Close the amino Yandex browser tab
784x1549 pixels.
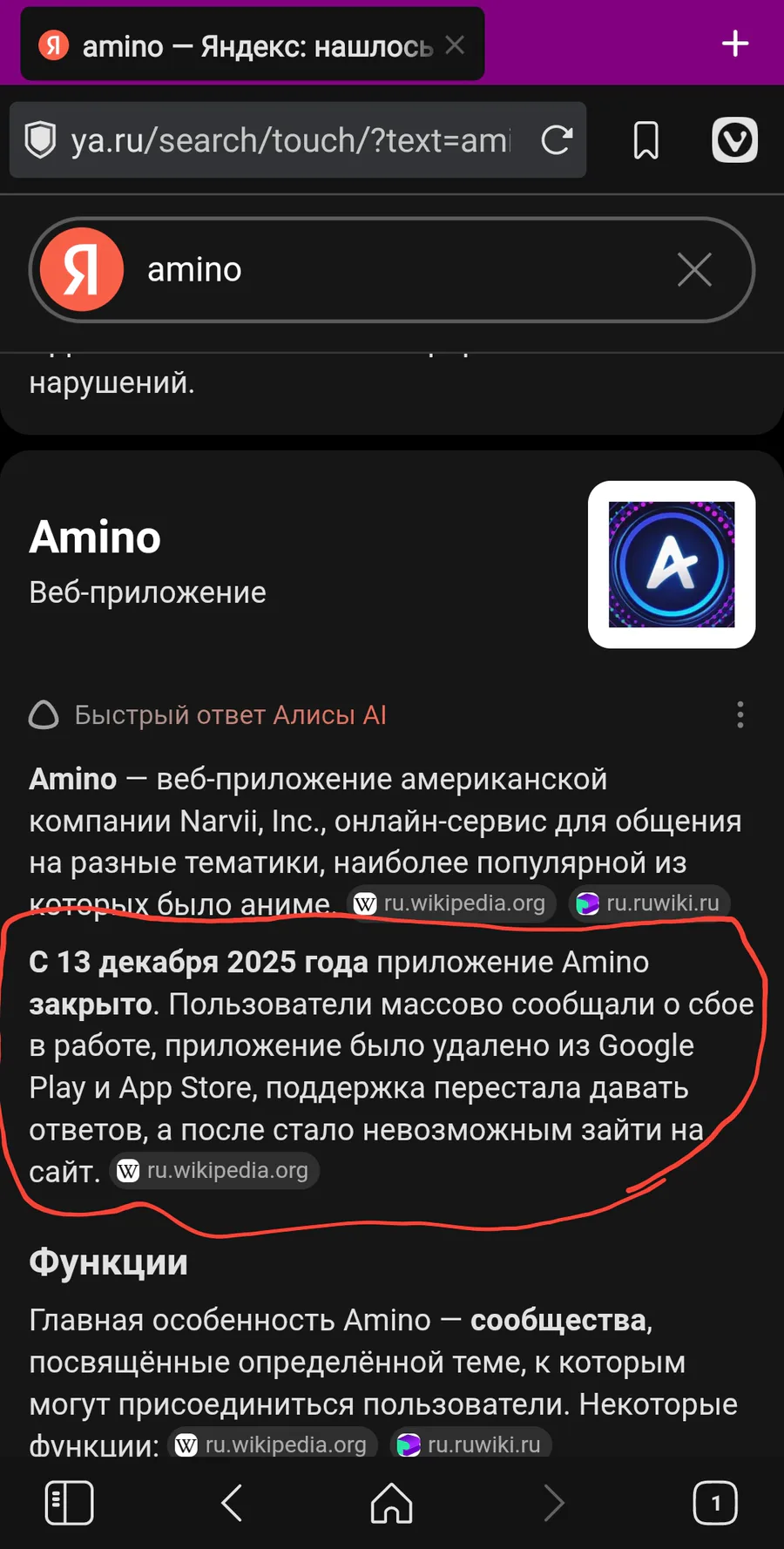pos(455,45)
